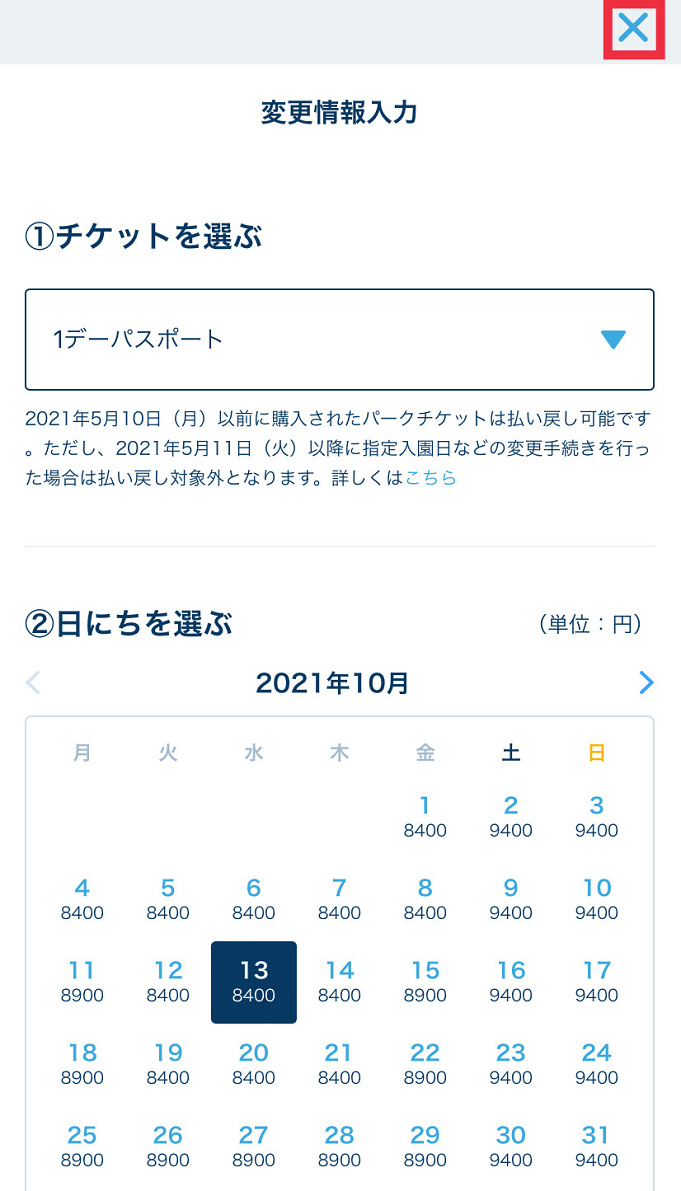The height and width of the screenshot is (1191, 681).
Task: Select October 17 on the calendar
Action: coord(597,981)
